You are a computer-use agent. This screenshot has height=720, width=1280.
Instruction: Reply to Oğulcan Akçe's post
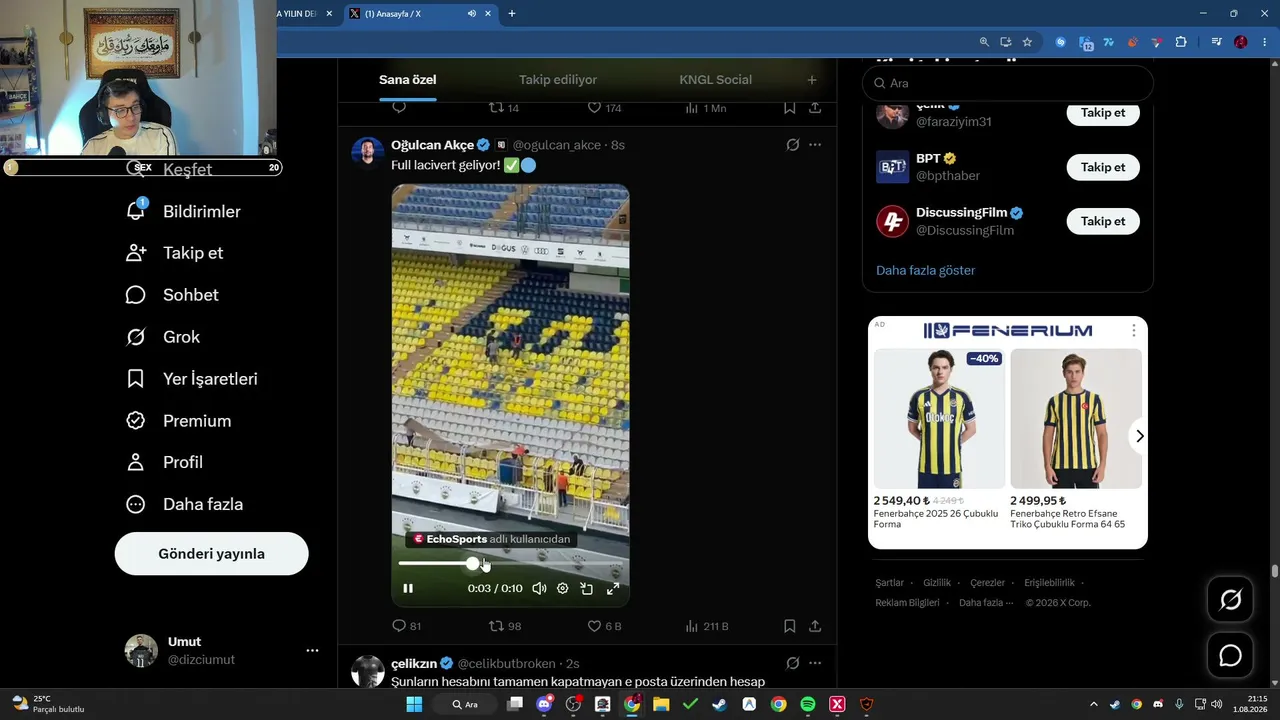(406, 626)
